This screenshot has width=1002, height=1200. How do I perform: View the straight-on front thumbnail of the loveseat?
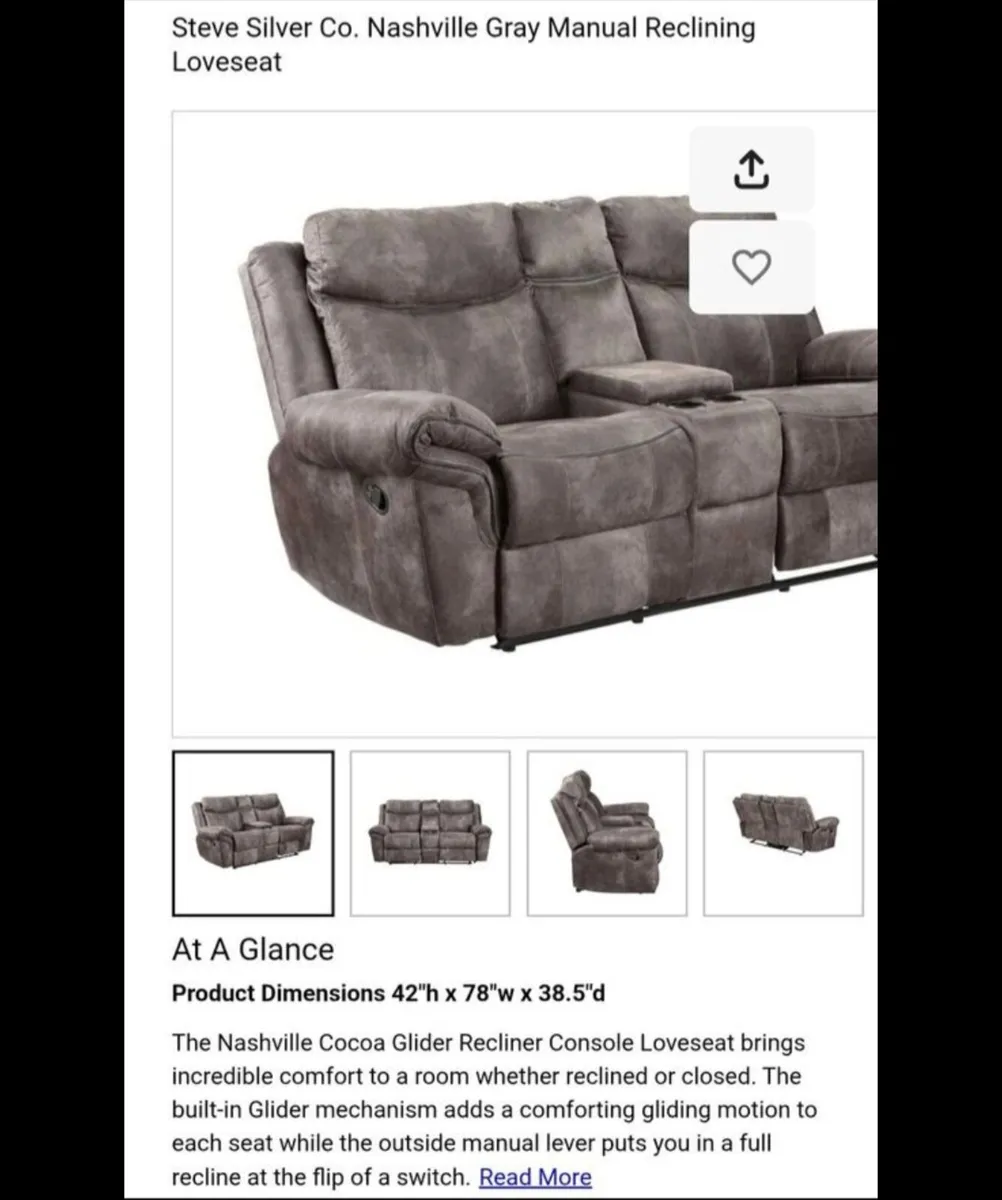pyautogui.click(x=431, y=831)
